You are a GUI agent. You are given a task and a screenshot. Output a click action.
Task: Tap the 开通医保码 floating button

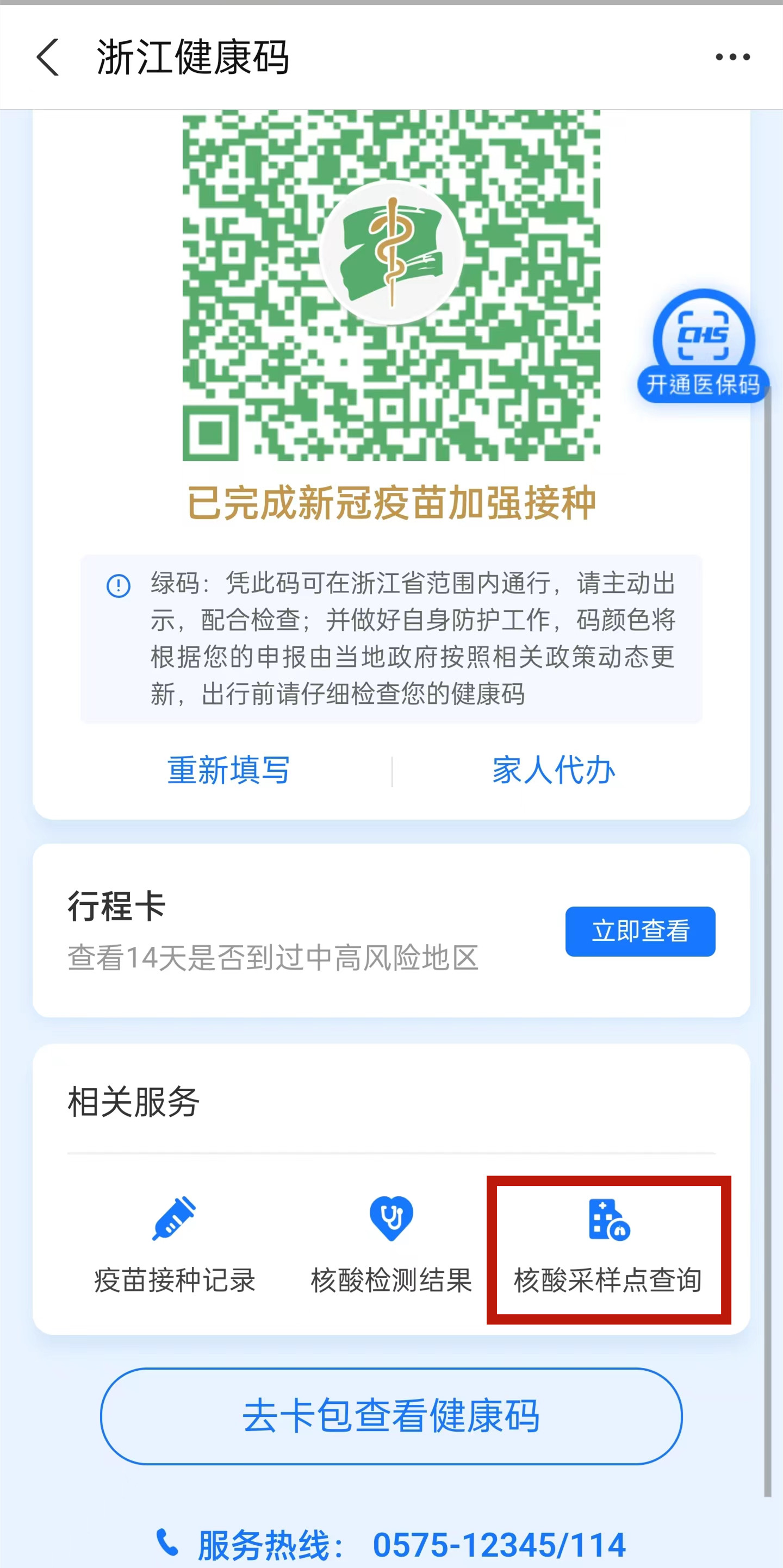tap(703, 346)
